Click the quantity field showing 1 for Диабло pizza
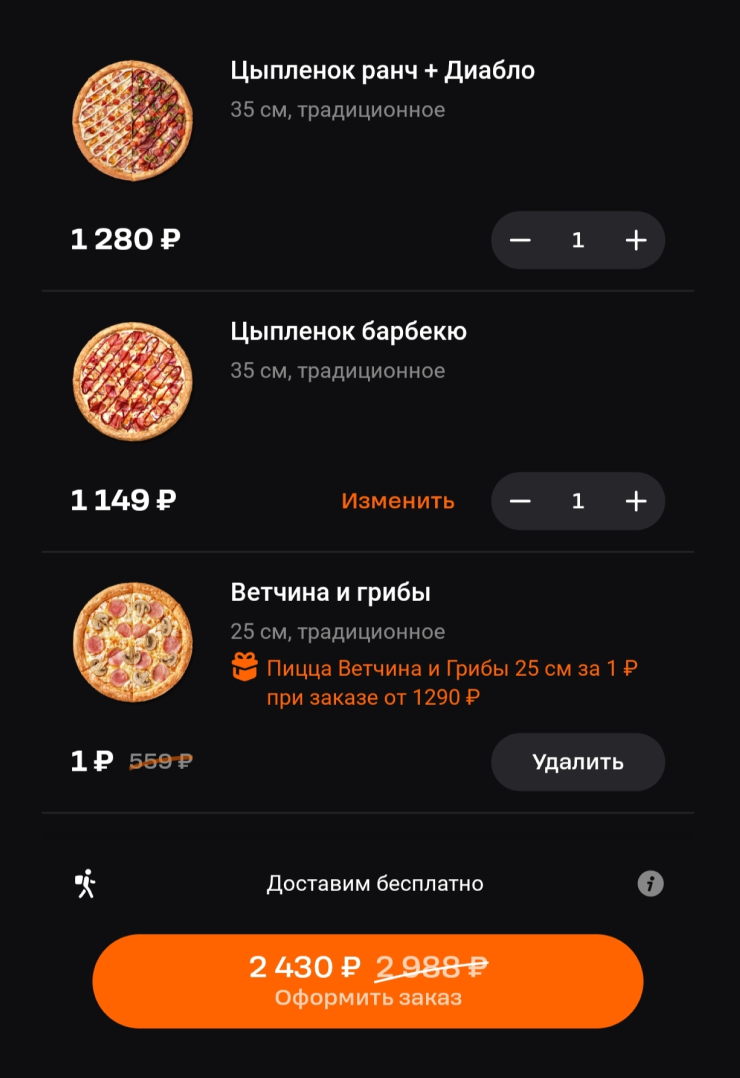The image size is (740, 1078). 577,240
